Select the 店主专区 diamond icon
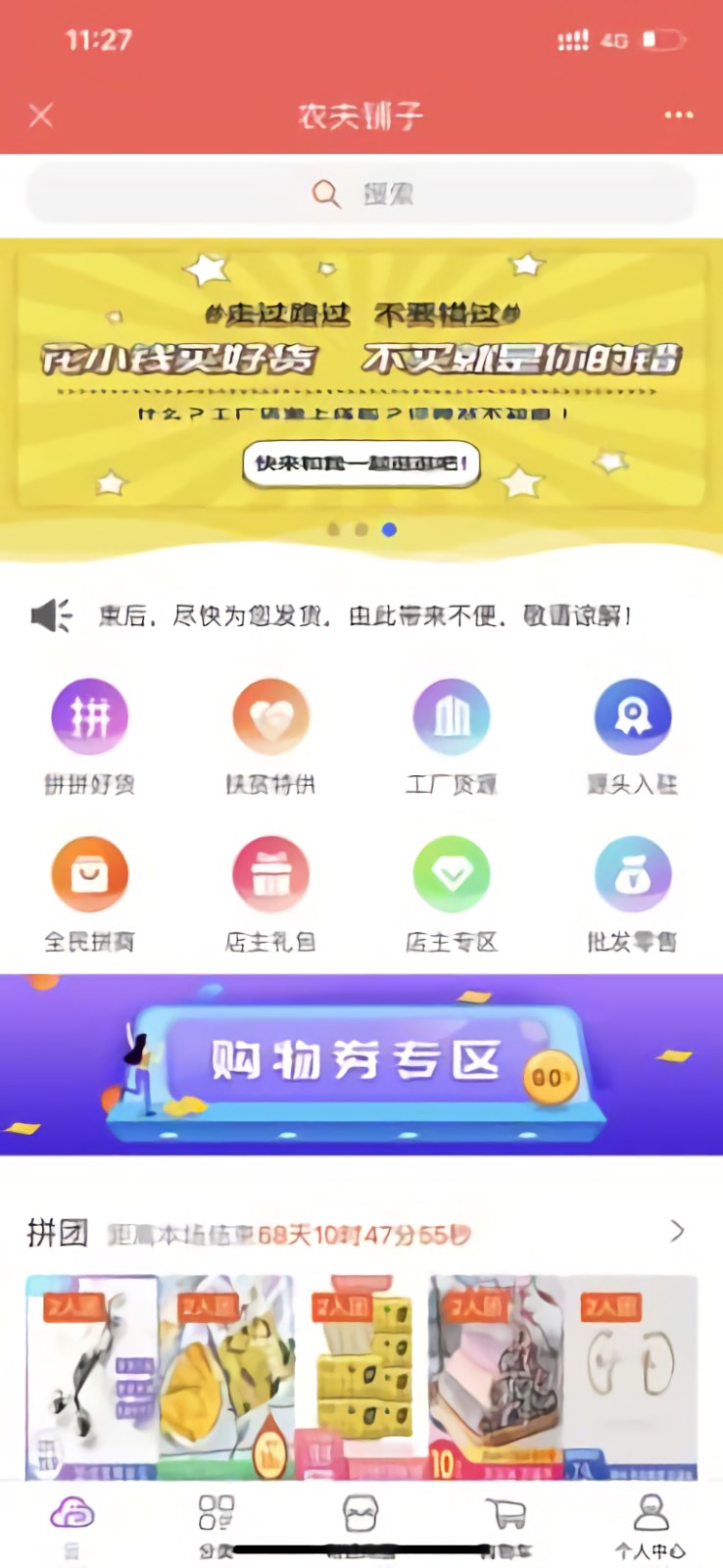Image resolution: width=723 pixels, height=1568 pixels. pyautogui.click(x=452, y=873)
